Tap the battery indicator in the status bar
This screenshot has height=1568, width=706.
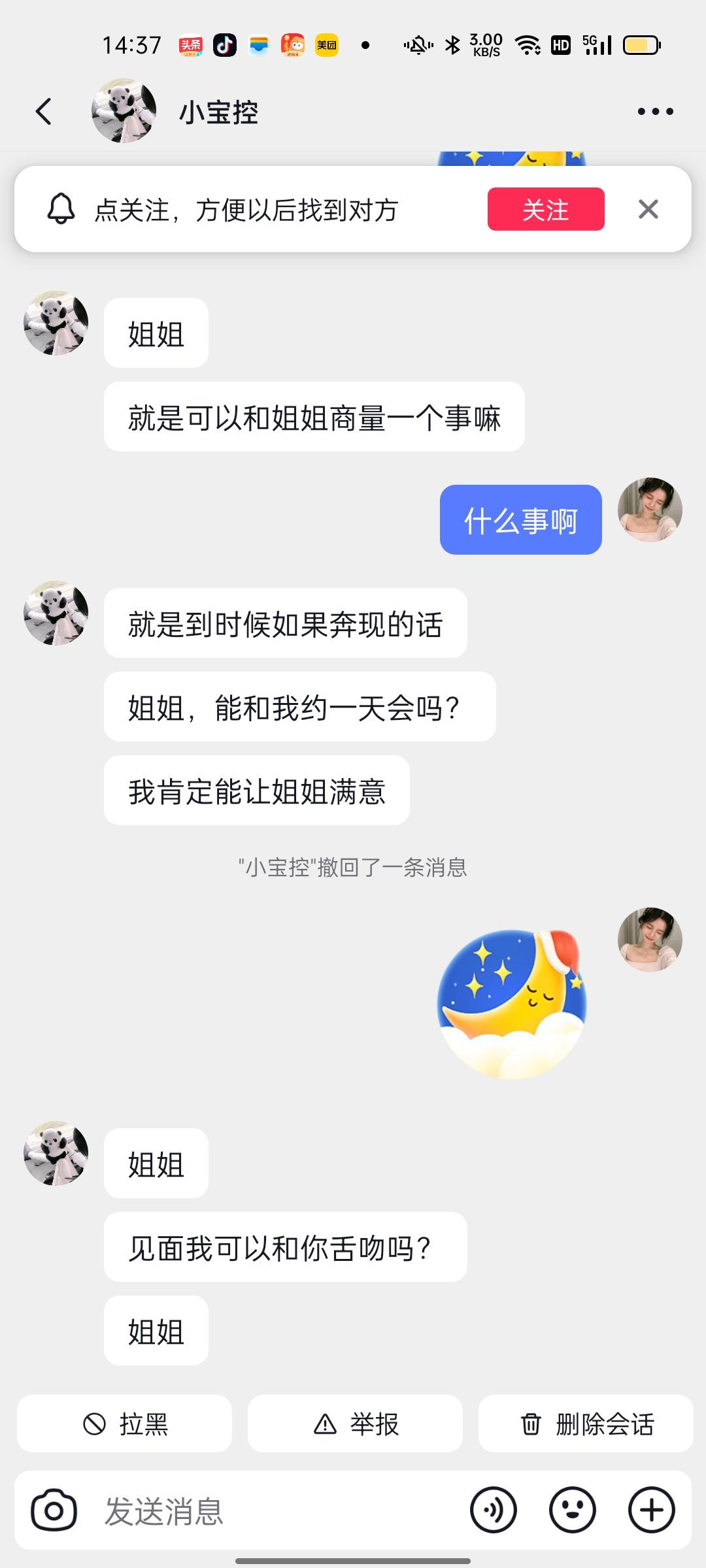[x=643, y=44]
